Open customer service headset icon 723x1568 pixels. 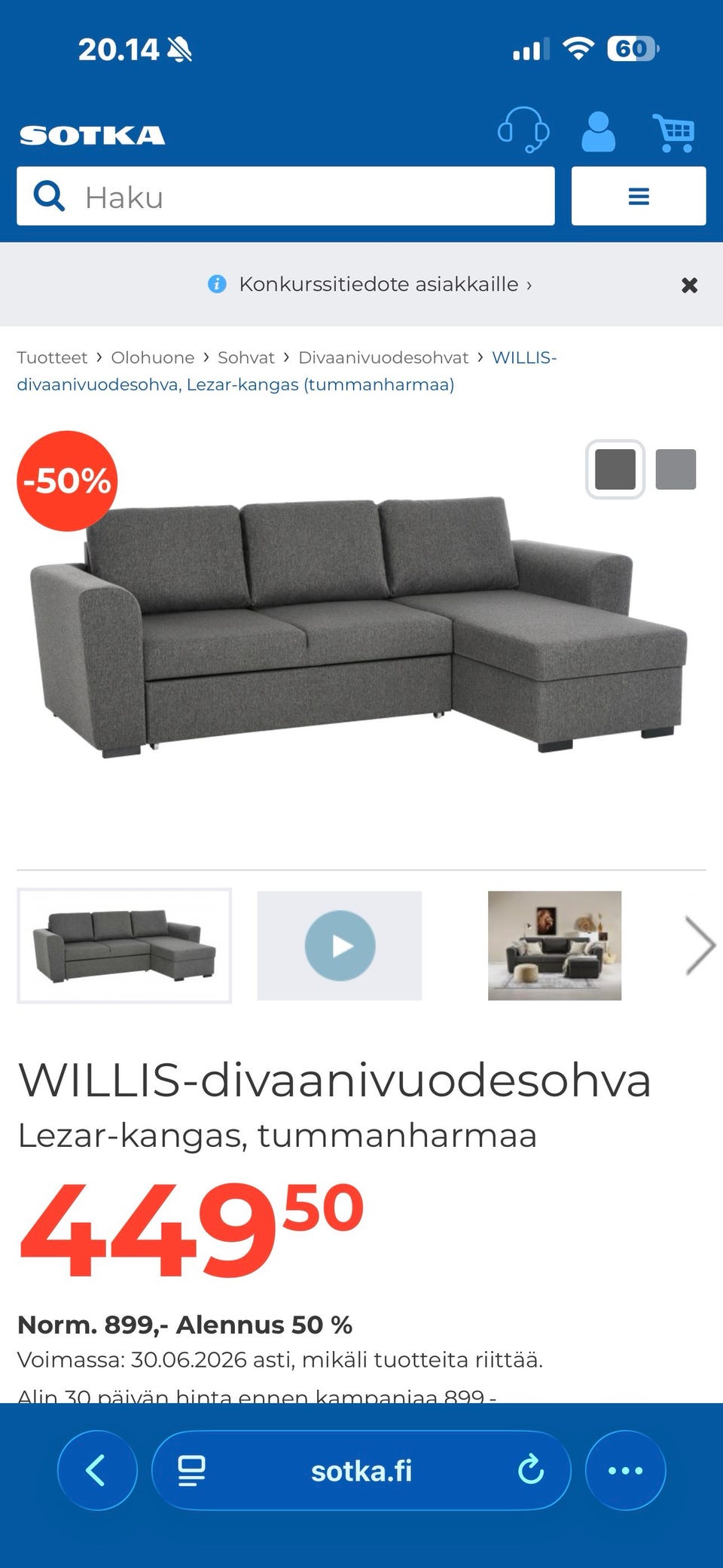click(x=523, y=130)
